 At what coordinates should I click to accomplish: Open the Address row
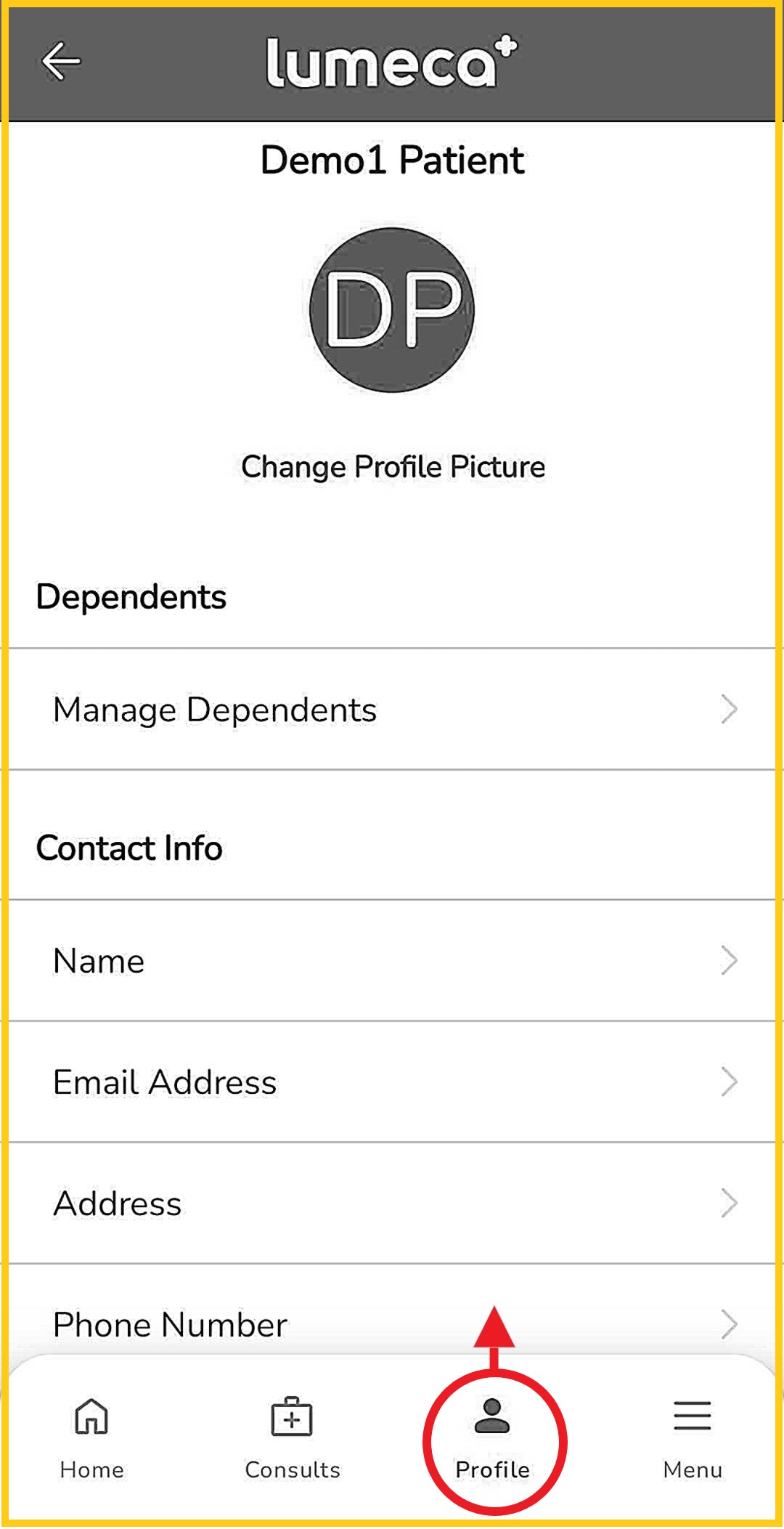click(x=392, y=1204)
